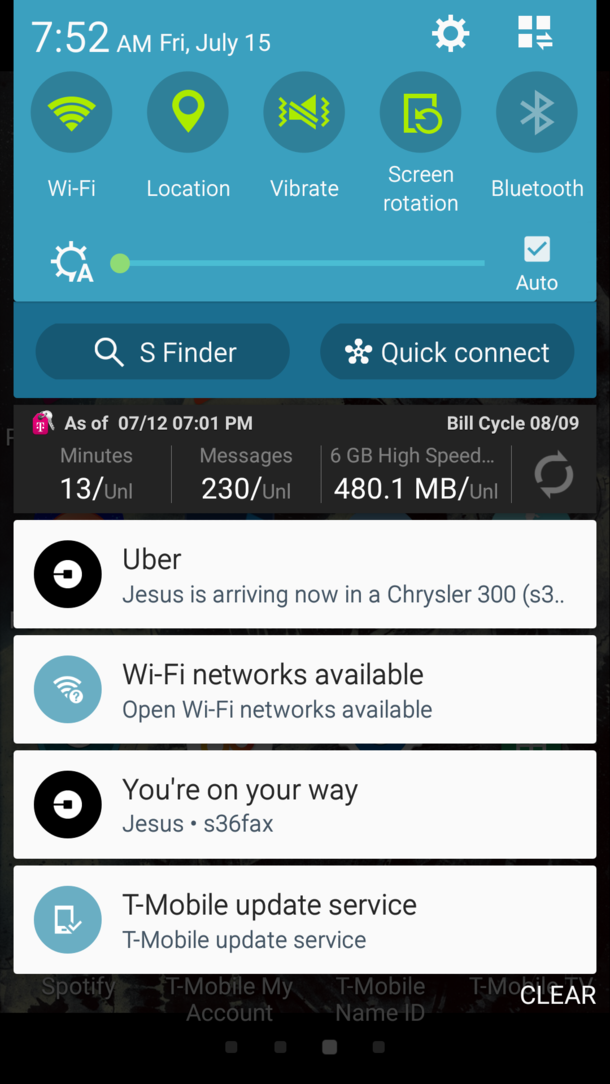Viewport: 610px width, 1084px height.
Task: Open Quick connect
Action: coord(447,352)
